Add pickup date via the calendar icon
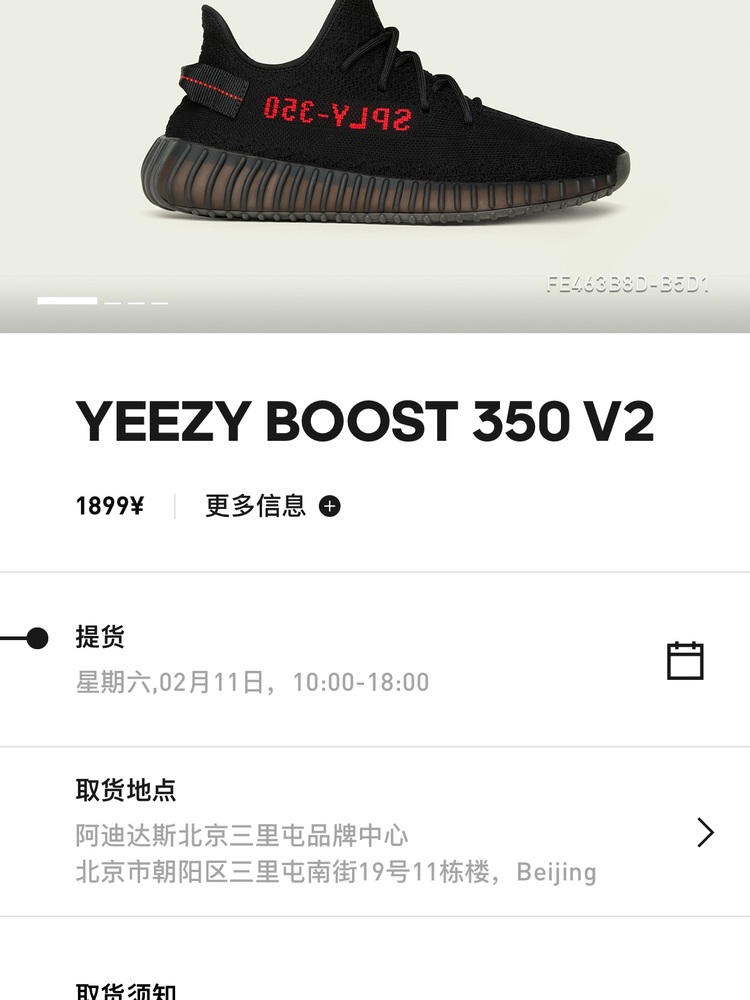 tap(685, 661)
